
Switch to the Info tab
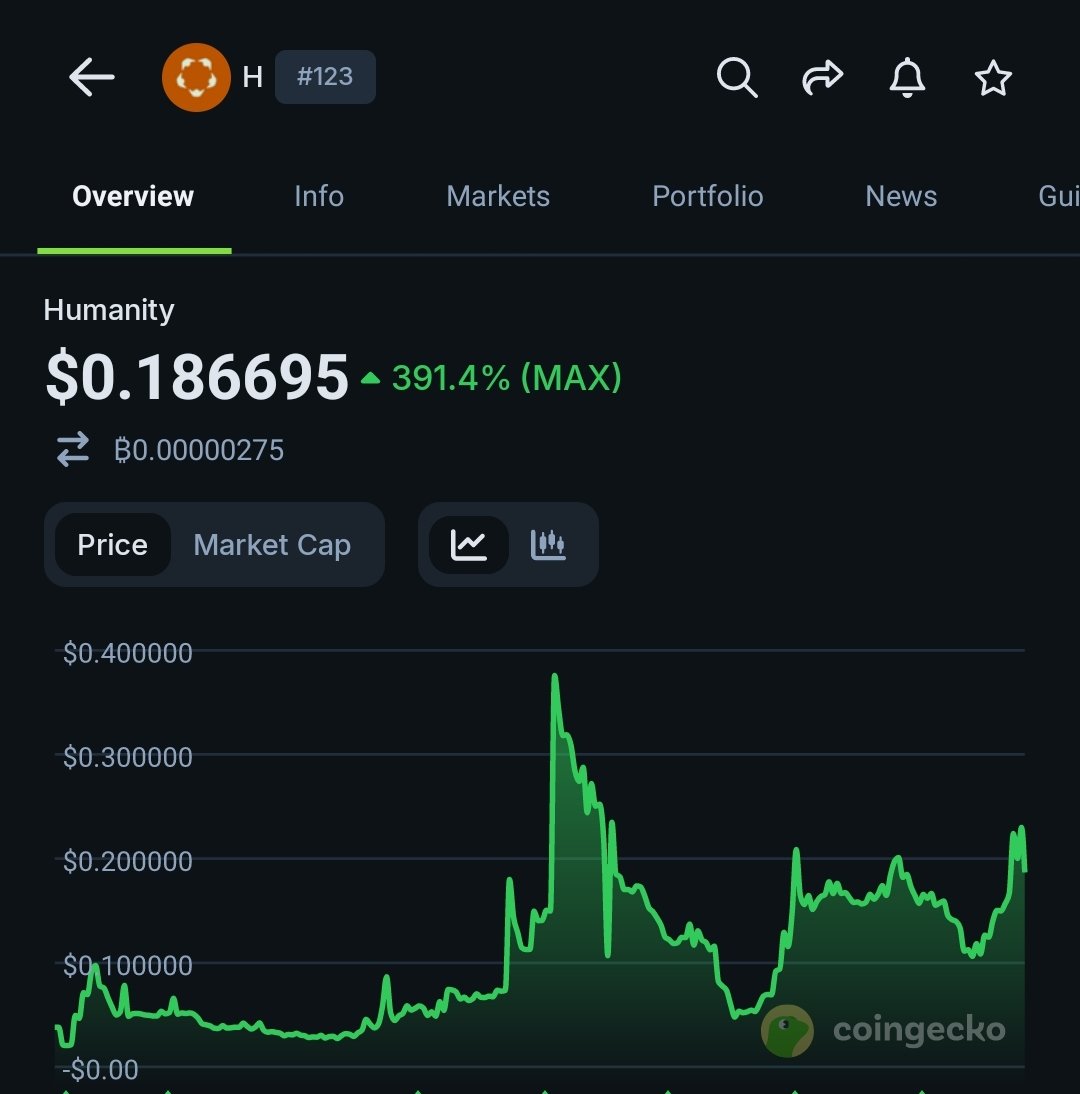319,196
